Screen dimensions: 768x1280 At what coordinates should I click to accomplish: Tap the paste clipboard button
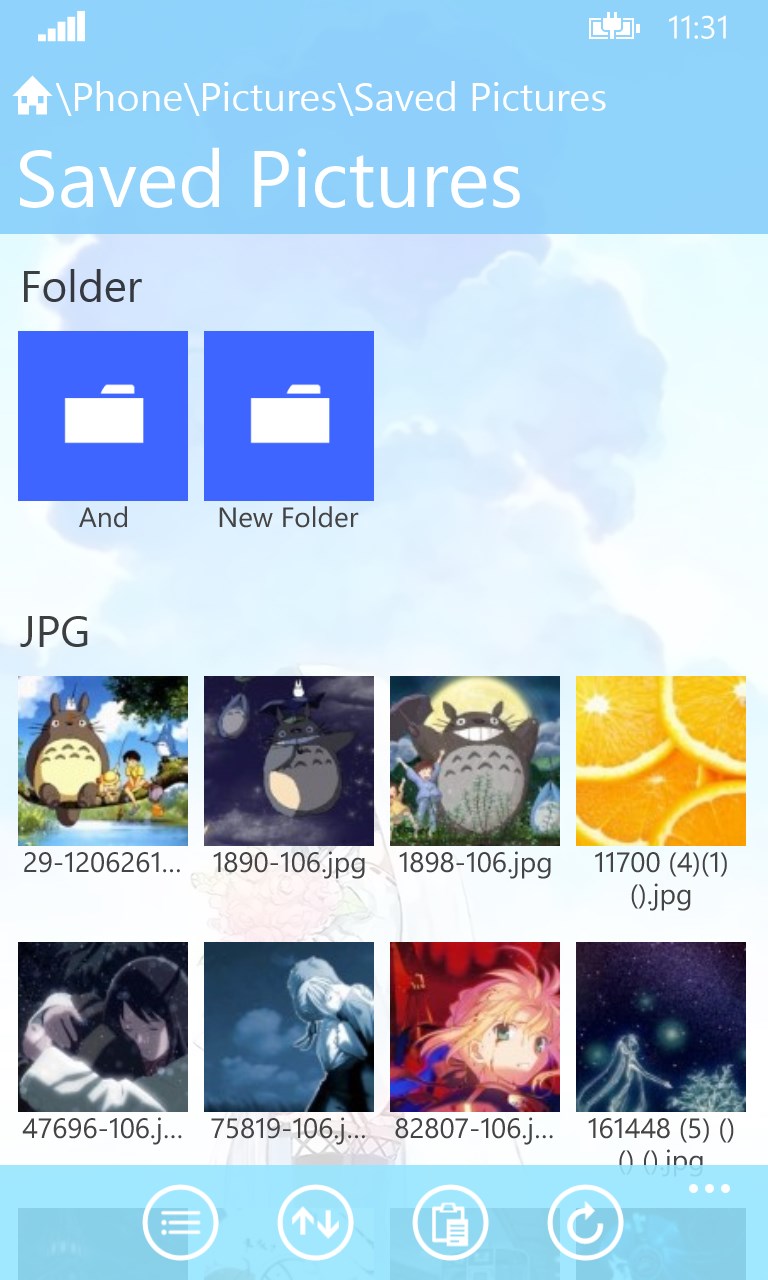coord(451,1222)
